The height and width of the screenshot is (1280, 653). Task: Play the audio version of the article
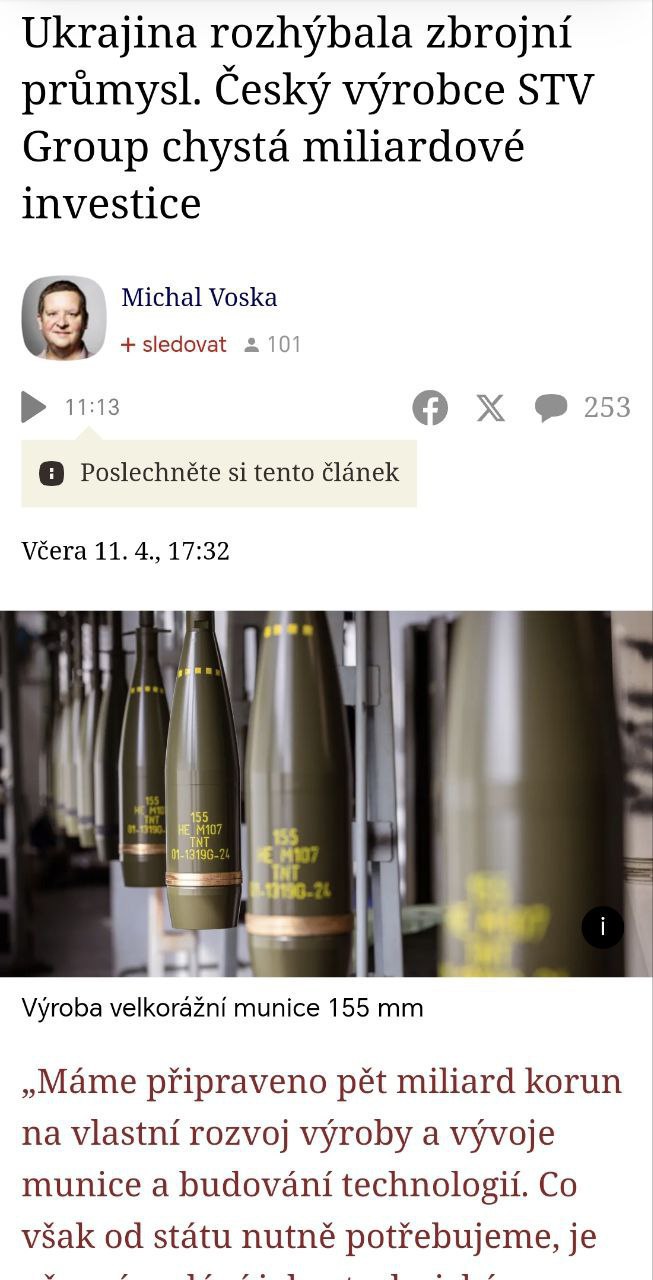pos(34,407)
